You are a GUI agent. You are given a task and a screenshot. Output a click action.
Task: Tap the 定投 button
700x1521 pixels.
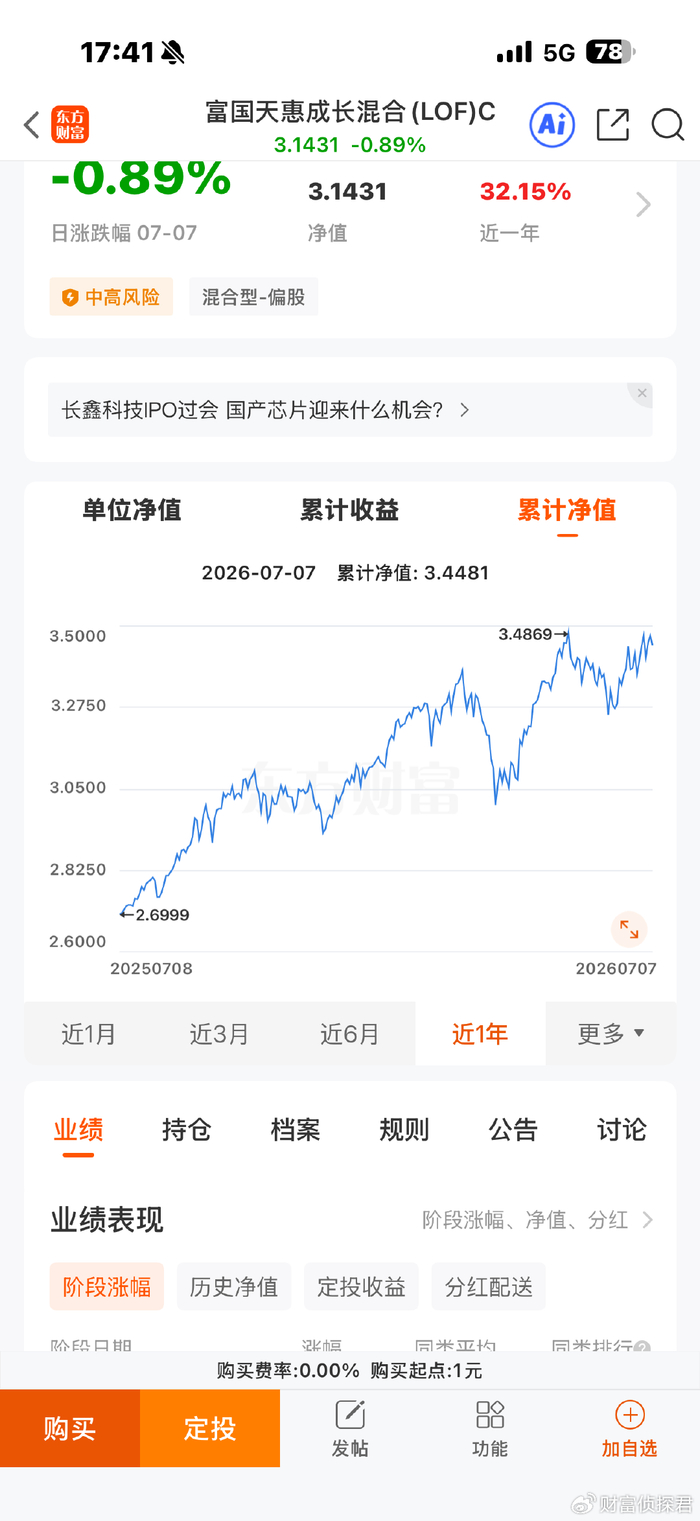click(210, 1428)
